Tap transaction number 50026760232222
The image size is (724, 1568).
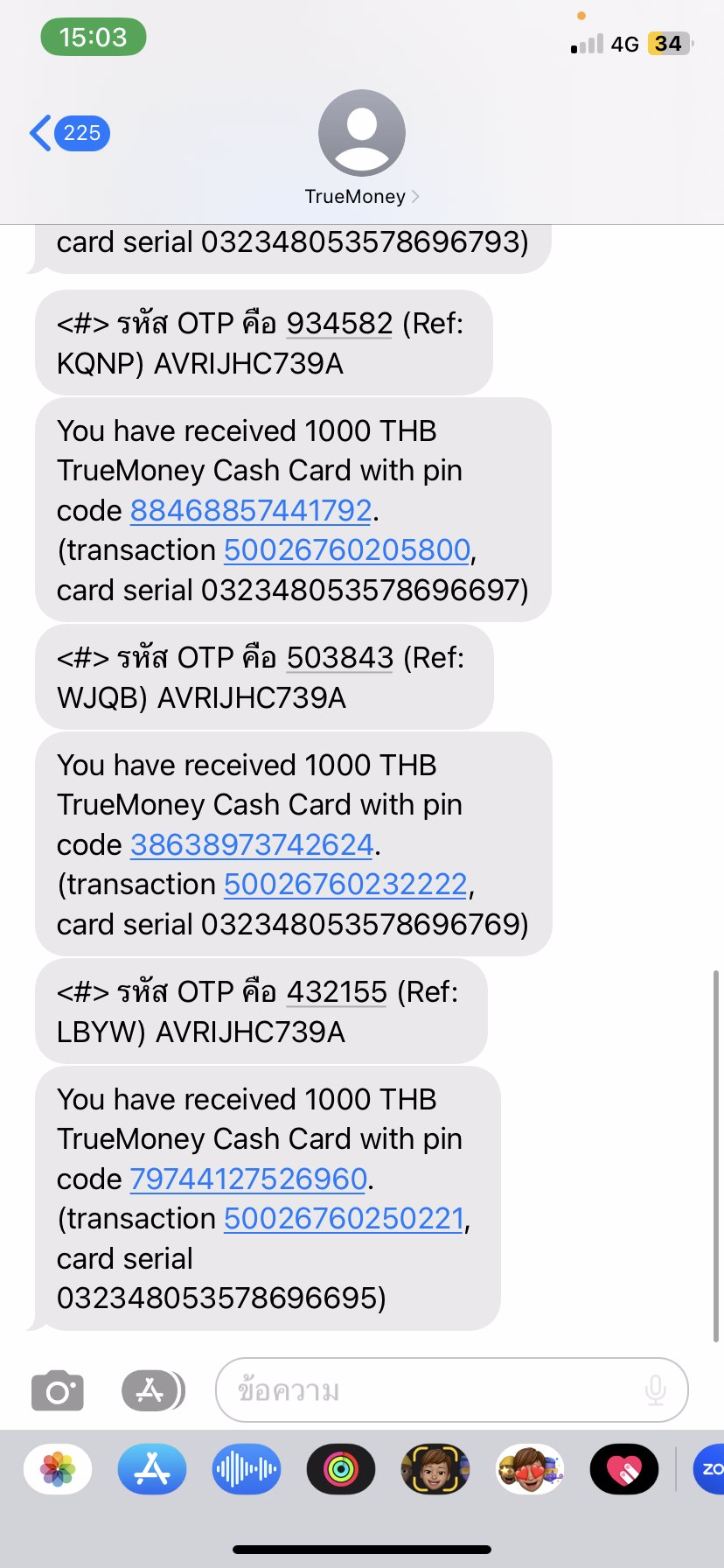(x=345, y=884)
